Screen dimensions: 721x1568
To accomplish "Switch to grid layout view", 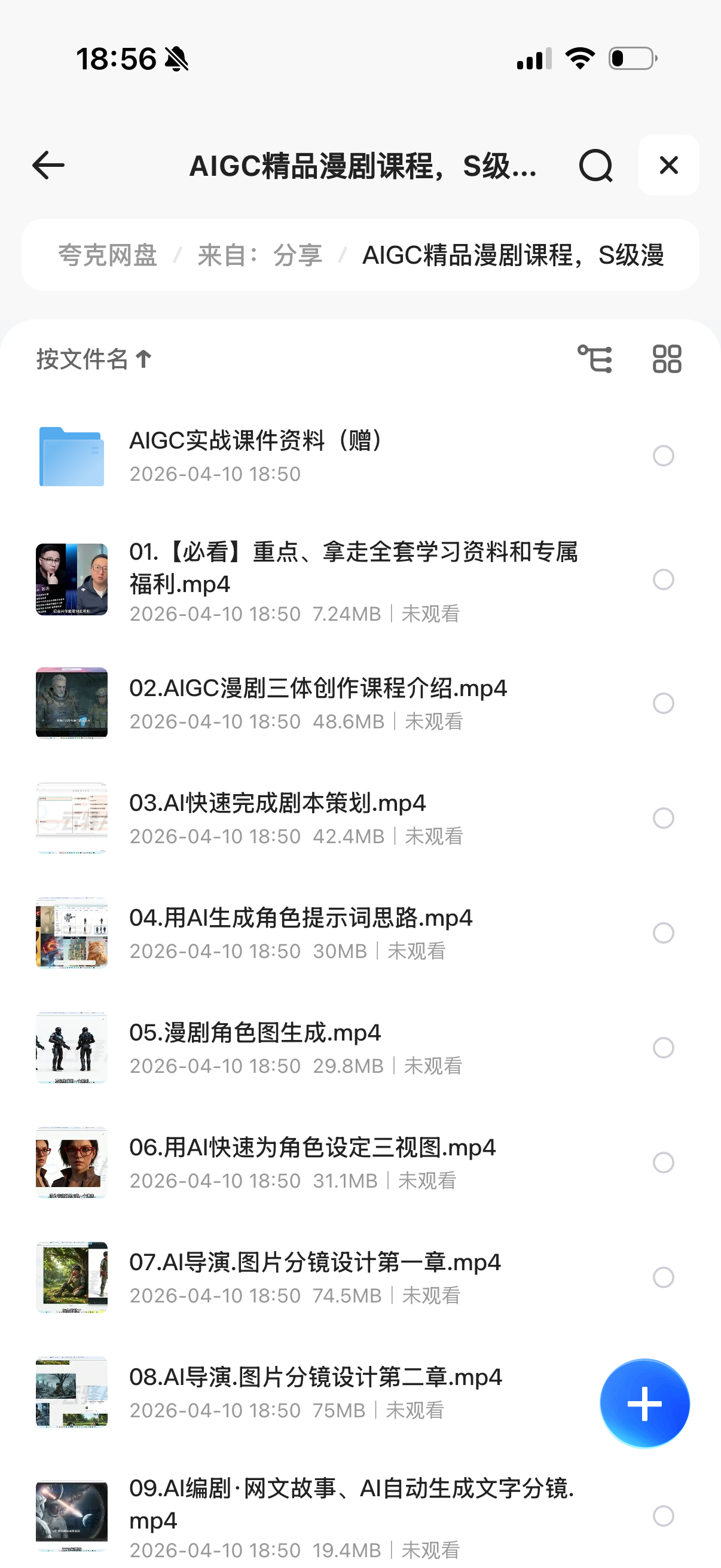I will click(667, 359).
